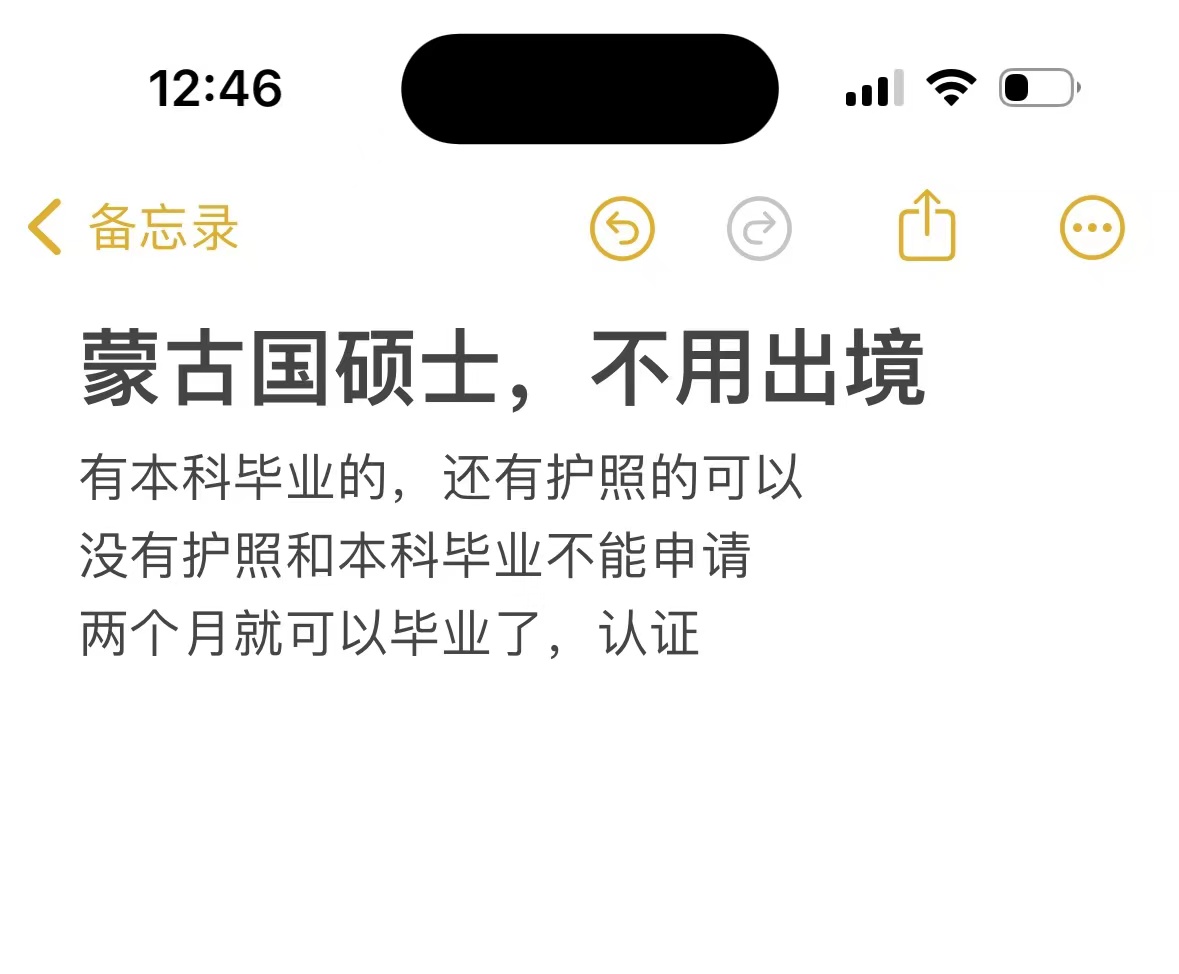The image size is (1179, 974).
Task: Undo the last edit
Action: tap(622, 228)
